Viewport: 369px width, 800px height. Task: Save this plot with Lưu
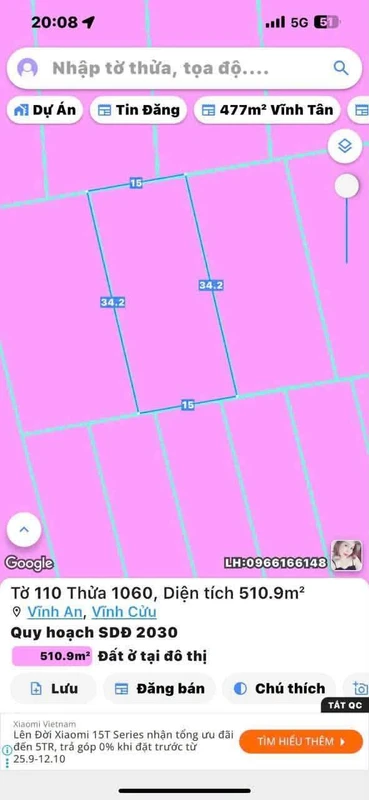[x=54, y=689]
